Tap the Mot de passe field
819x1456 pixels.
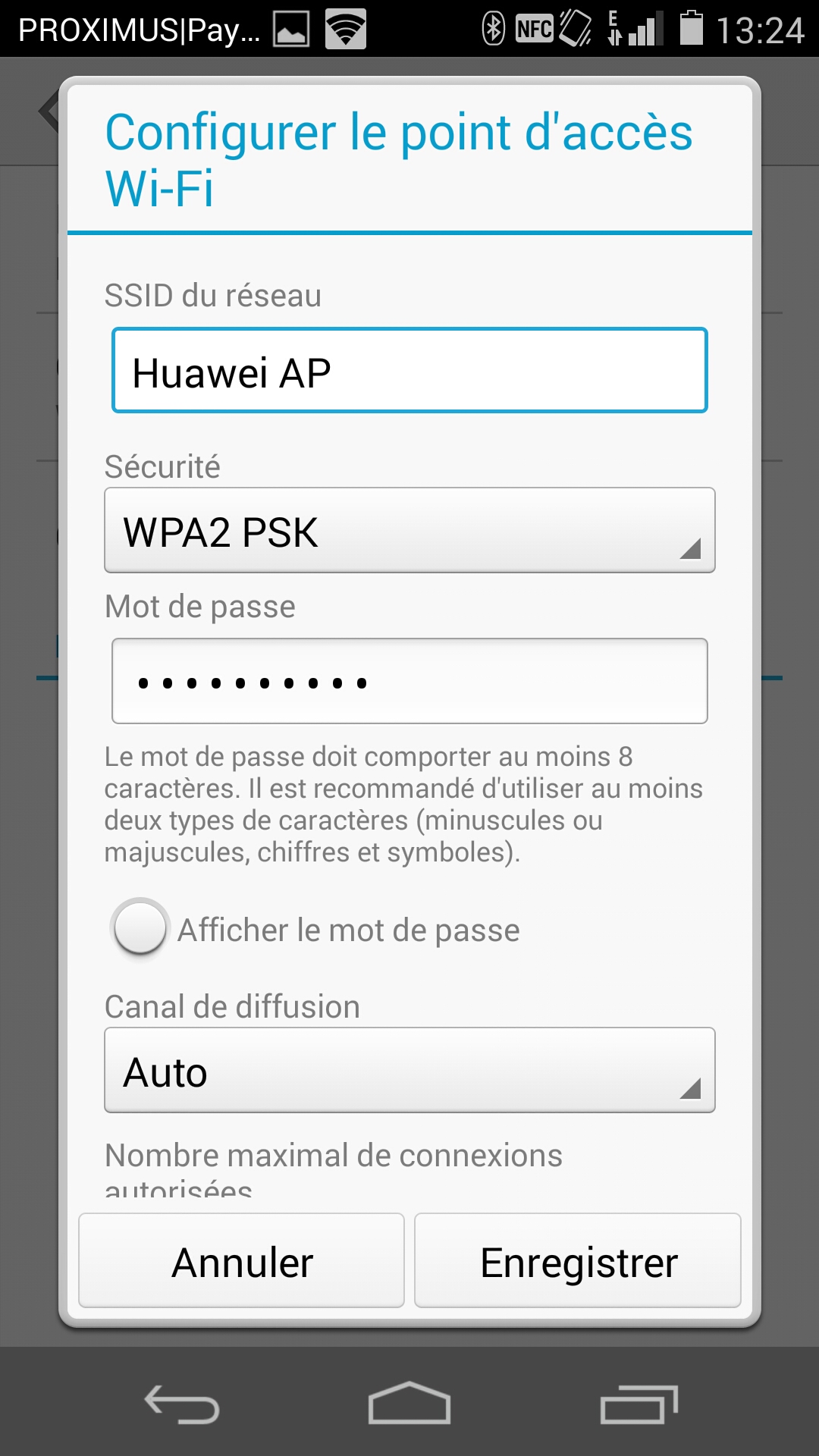(x=409, y=681)
